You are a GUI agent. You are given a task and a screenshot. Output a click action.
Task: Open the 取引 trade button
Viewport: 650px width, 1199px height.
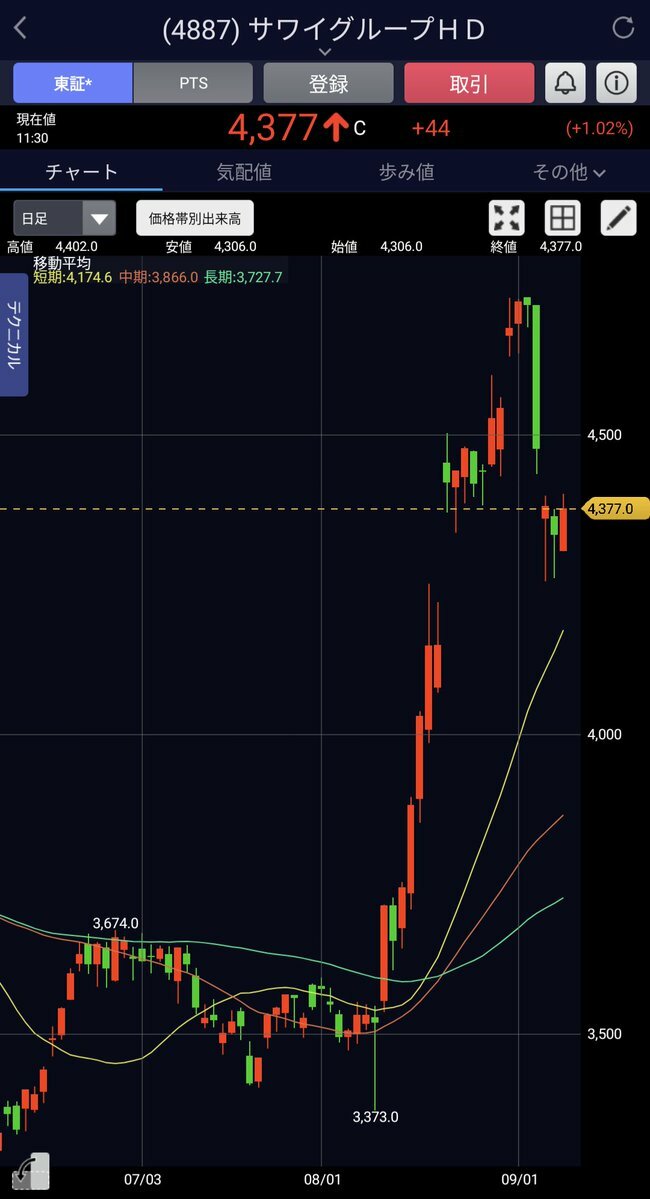(x=469, y=83)
